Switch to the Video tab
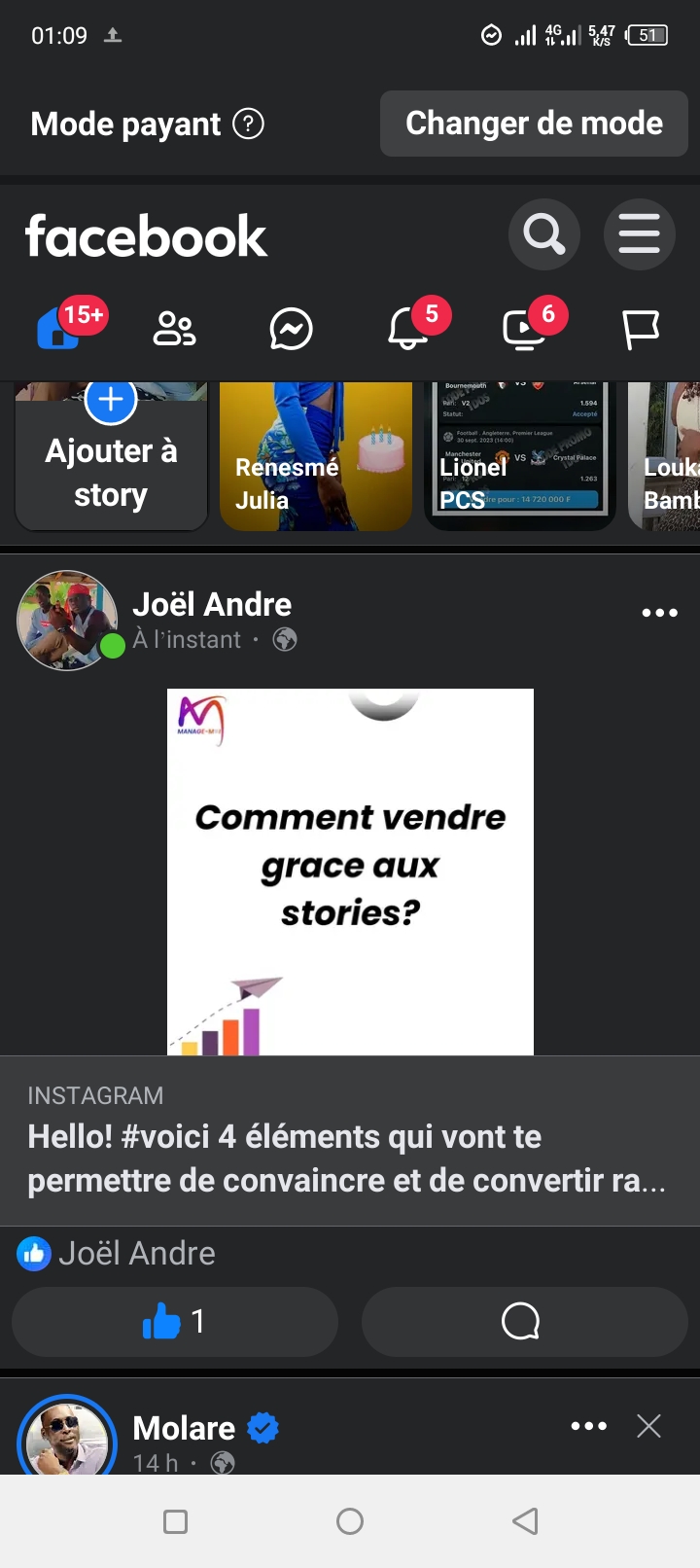The width and height of the screenshot is (700, 1568). coord(525,329)
